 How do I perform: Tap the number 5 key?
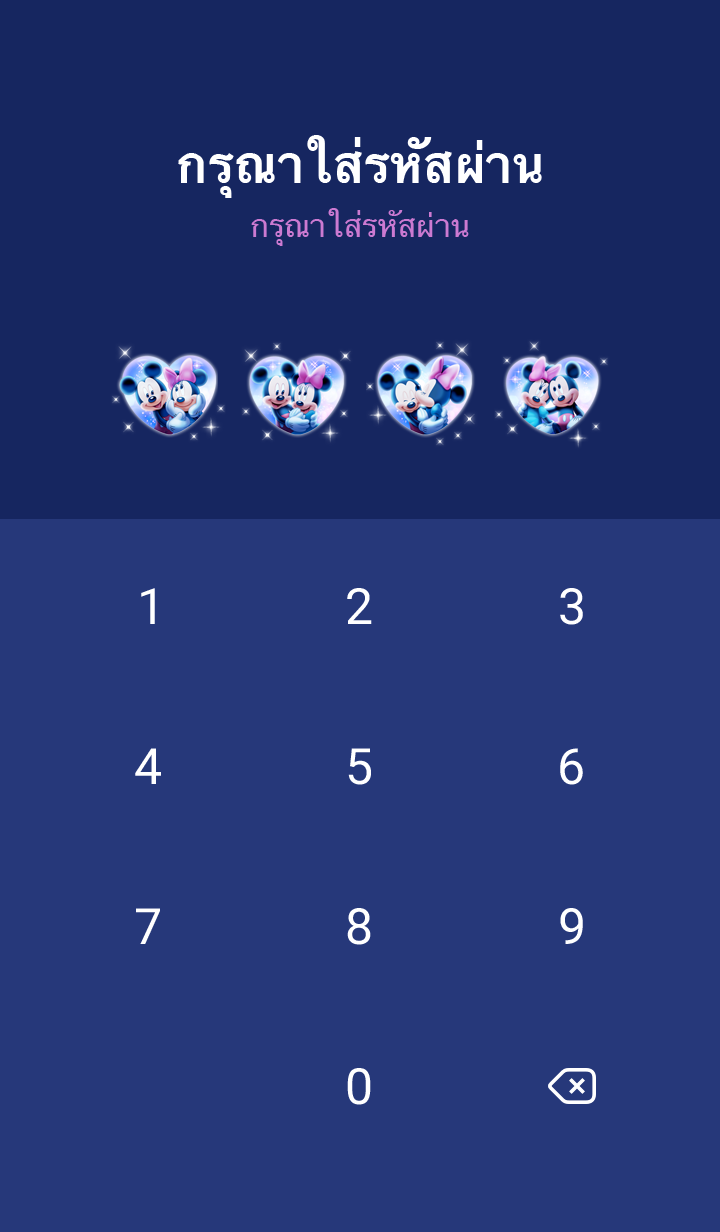click(x=359, y=767)
